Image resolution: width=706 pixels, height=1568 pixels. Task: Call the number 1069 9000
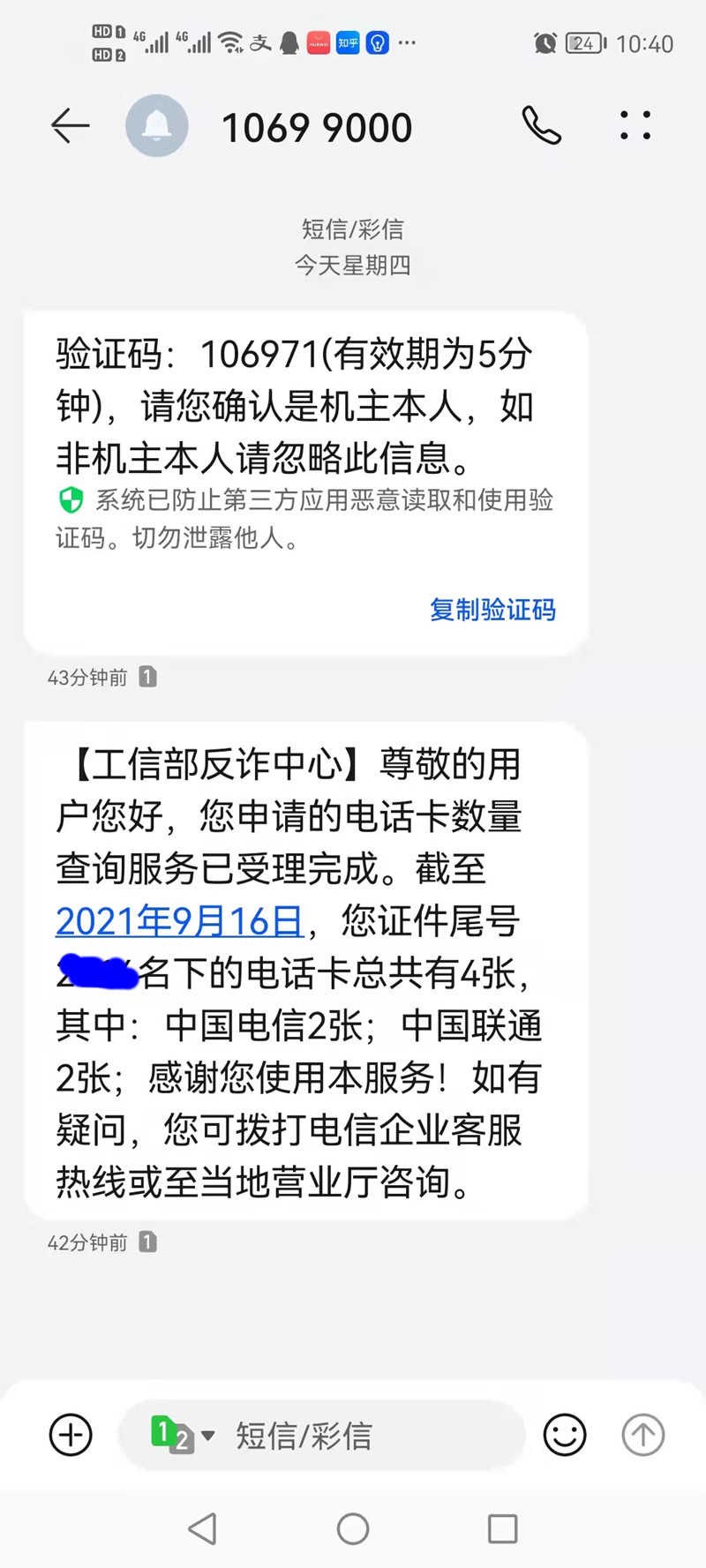(x=541, y=126)
